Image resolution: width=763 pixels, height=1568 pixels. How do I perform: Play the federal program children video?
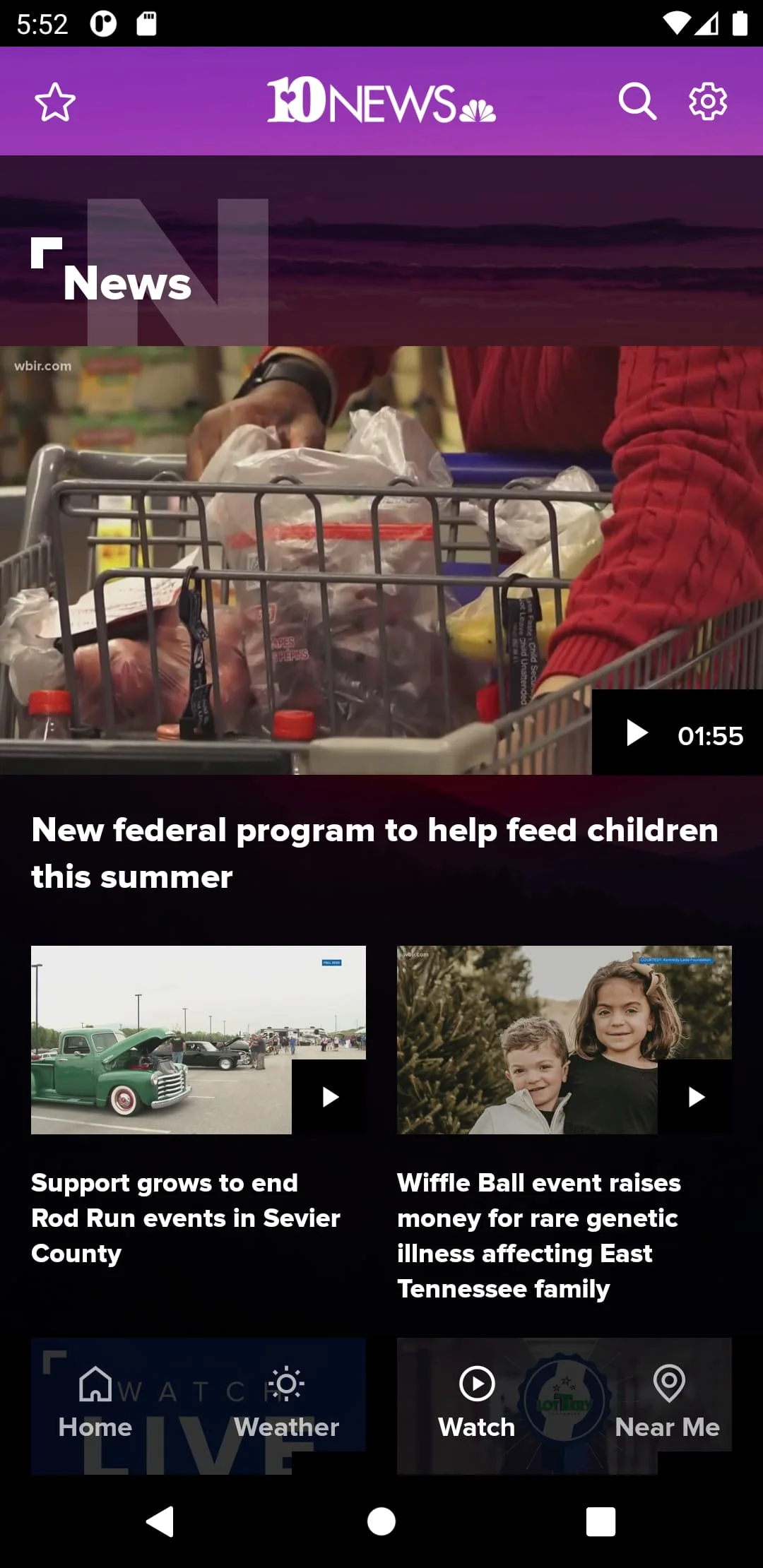point(638,733)
